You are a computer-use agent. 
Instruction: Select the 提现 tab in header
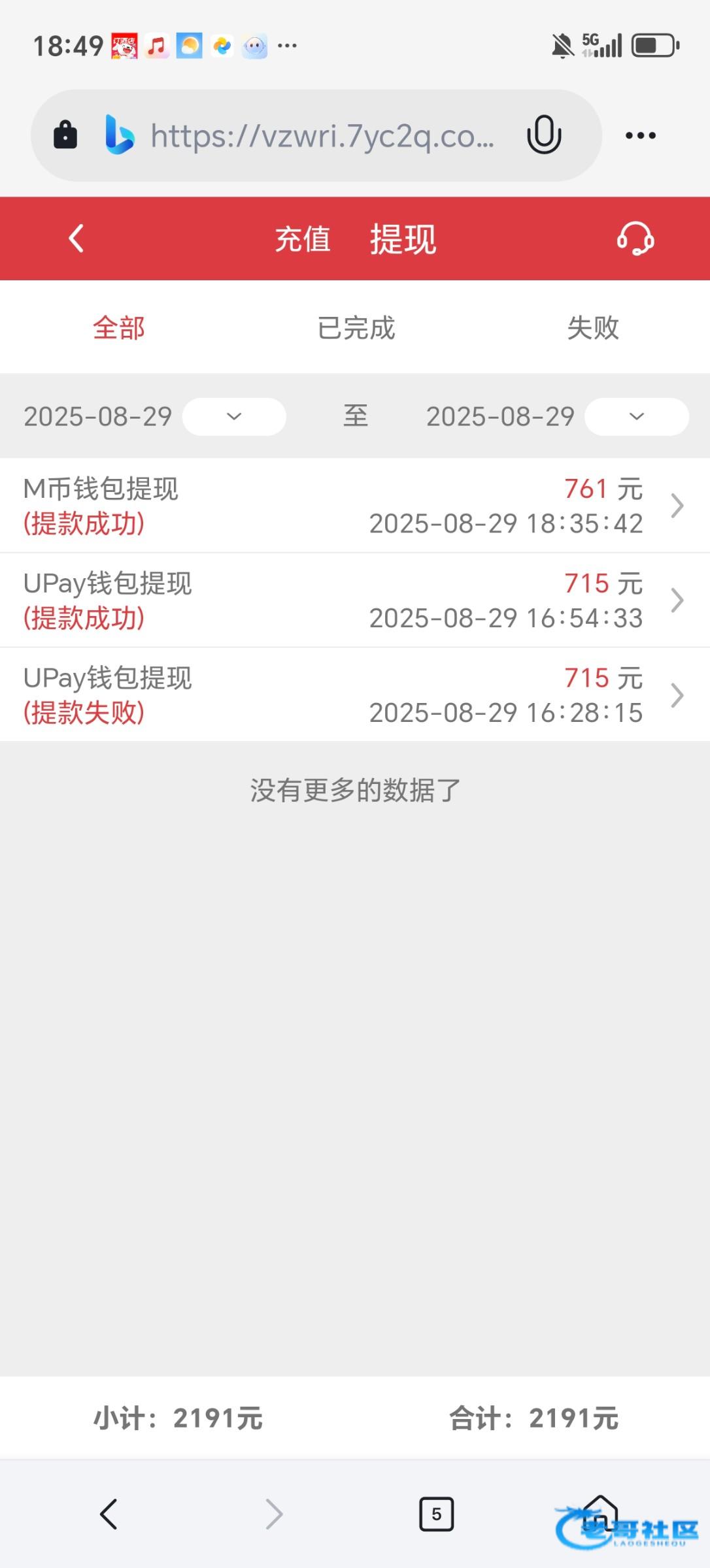[403, 239]
